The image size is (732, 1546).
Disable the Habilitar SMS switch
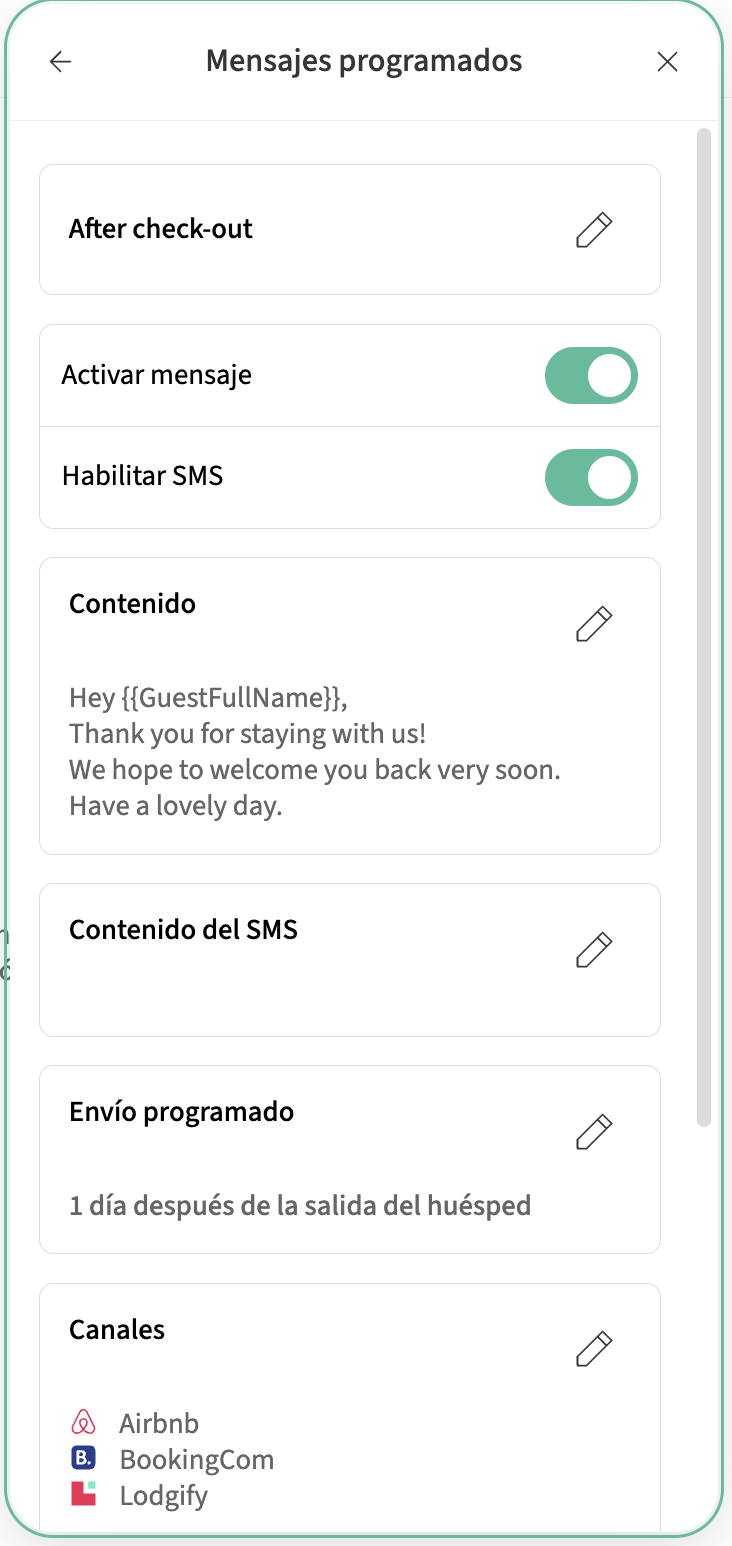pos(591,478)
